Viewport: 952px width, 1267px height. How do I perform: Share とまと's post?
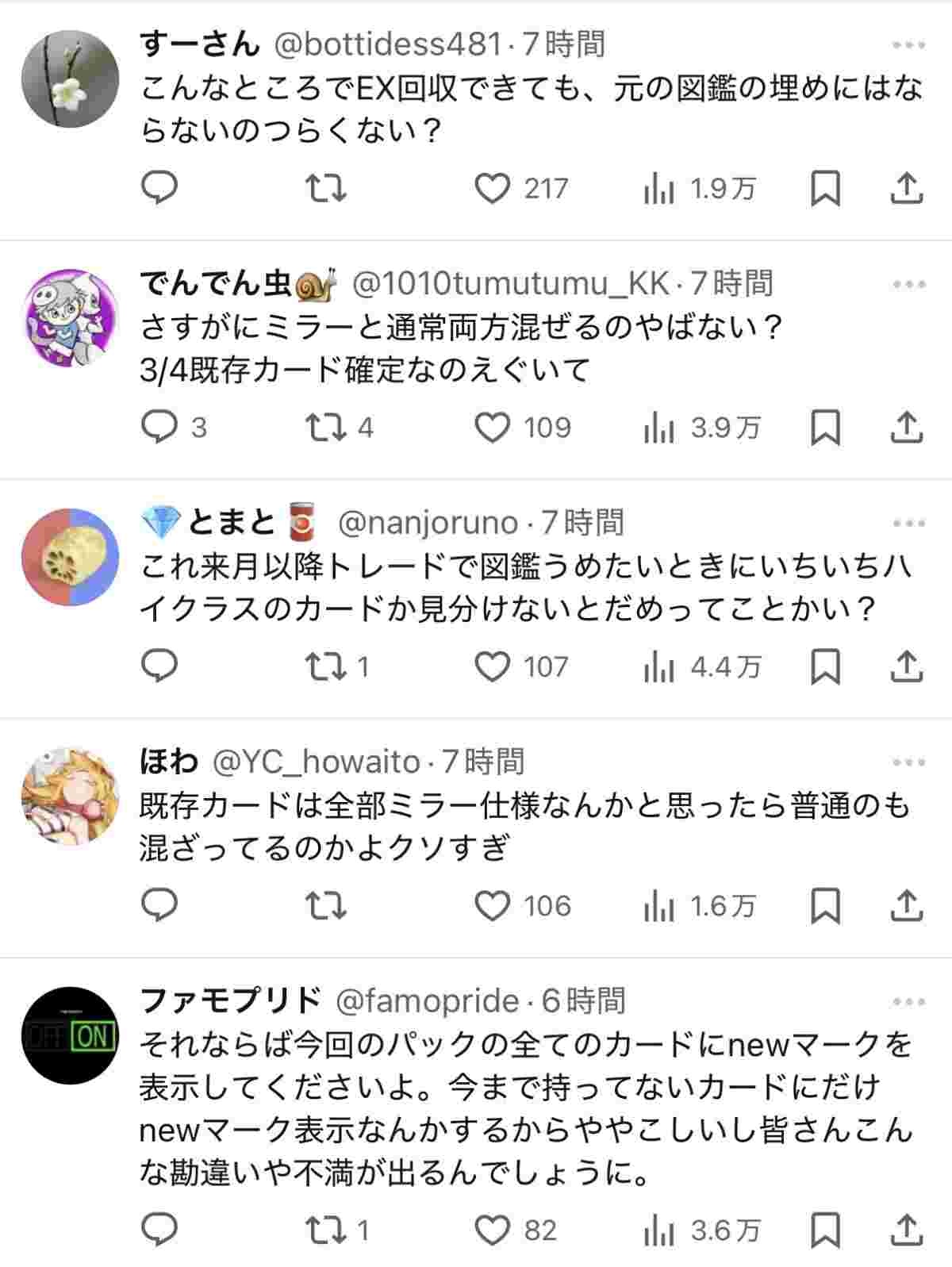pyautogui.click(x=907, y=666)
